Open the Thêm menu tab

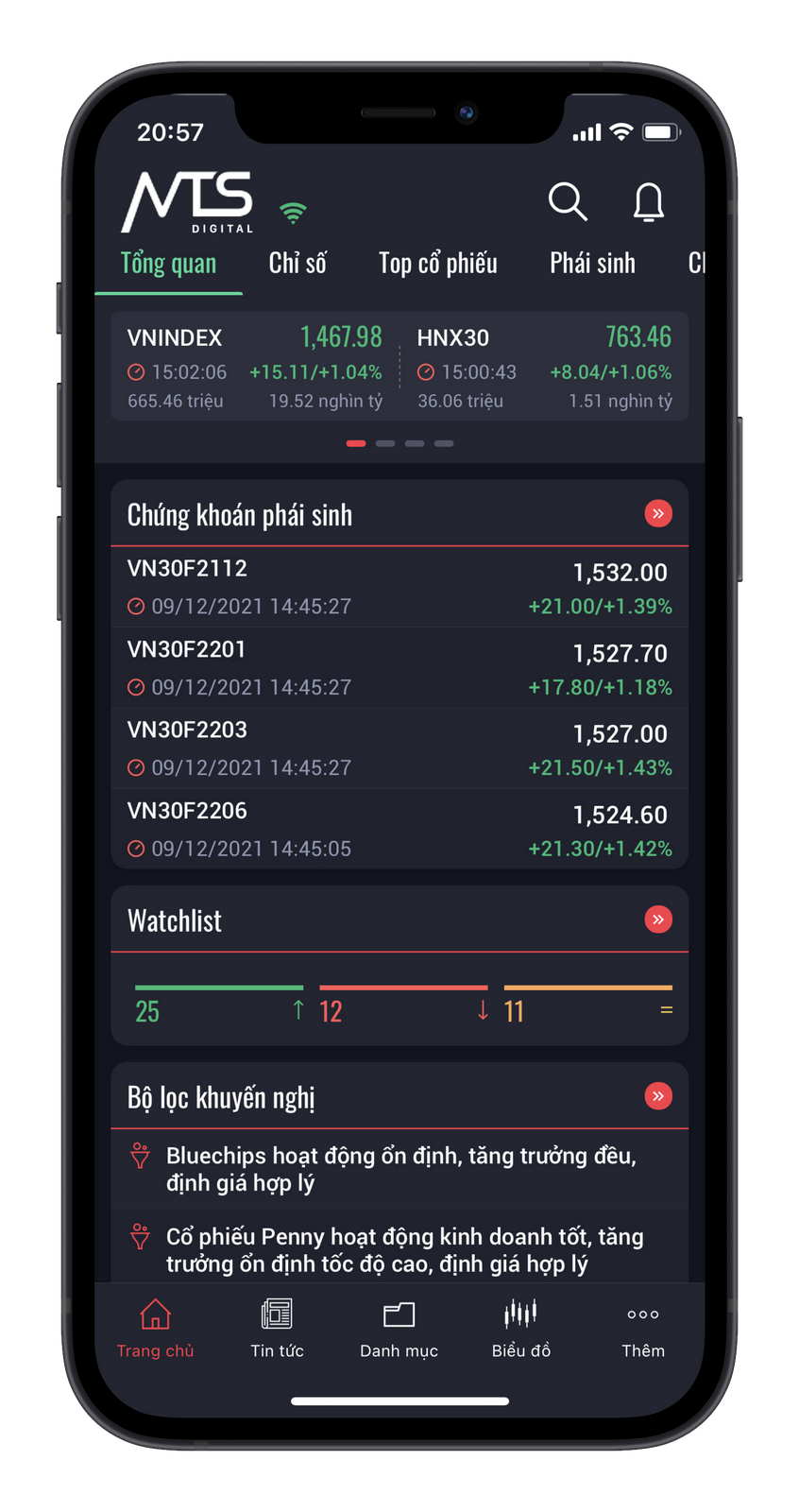(642, 1327)
